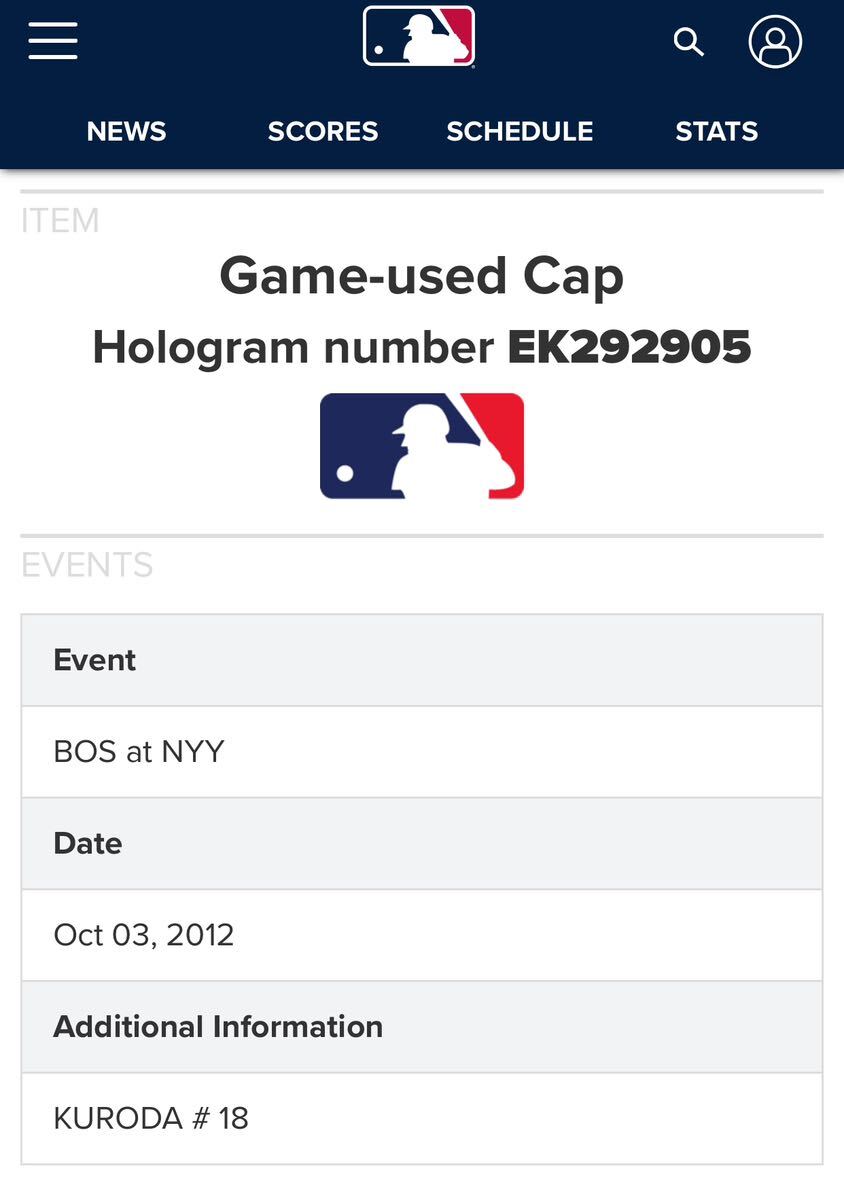The image size is (844, 1200).
Task: Open the hamburger menu
Action: coord(53,41)
